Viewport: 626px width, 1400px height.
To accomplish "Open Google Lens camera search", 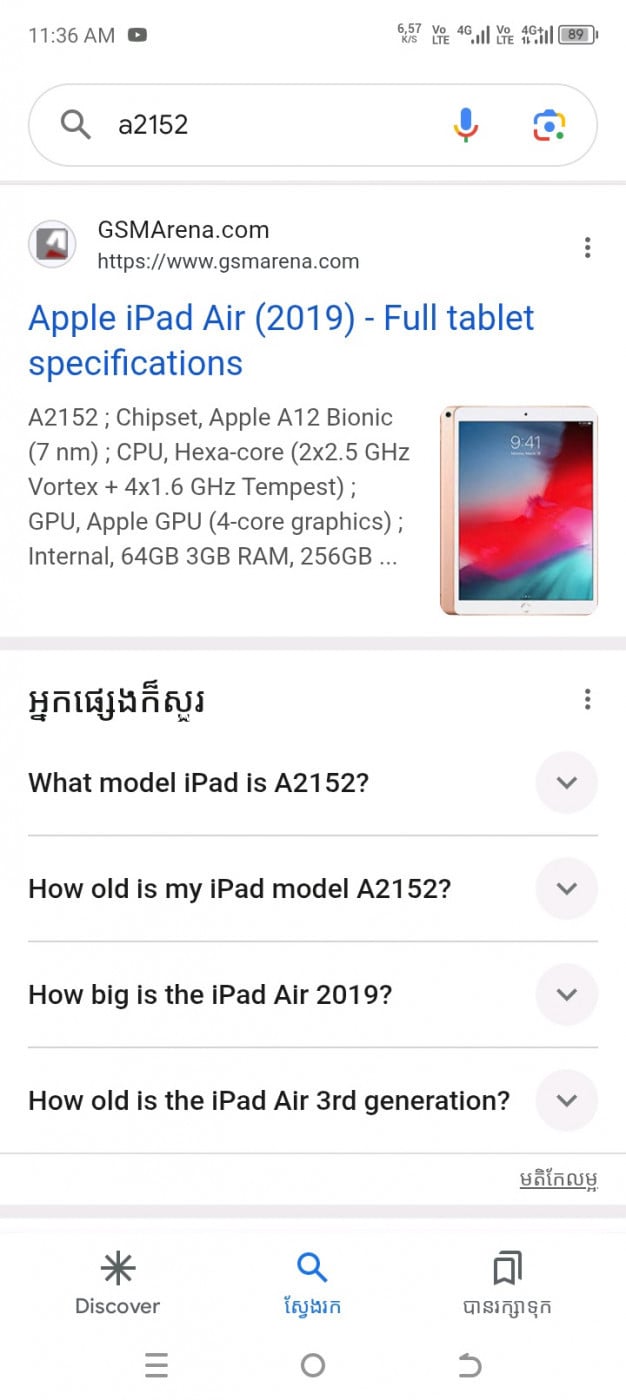I will tap(548, 125).
